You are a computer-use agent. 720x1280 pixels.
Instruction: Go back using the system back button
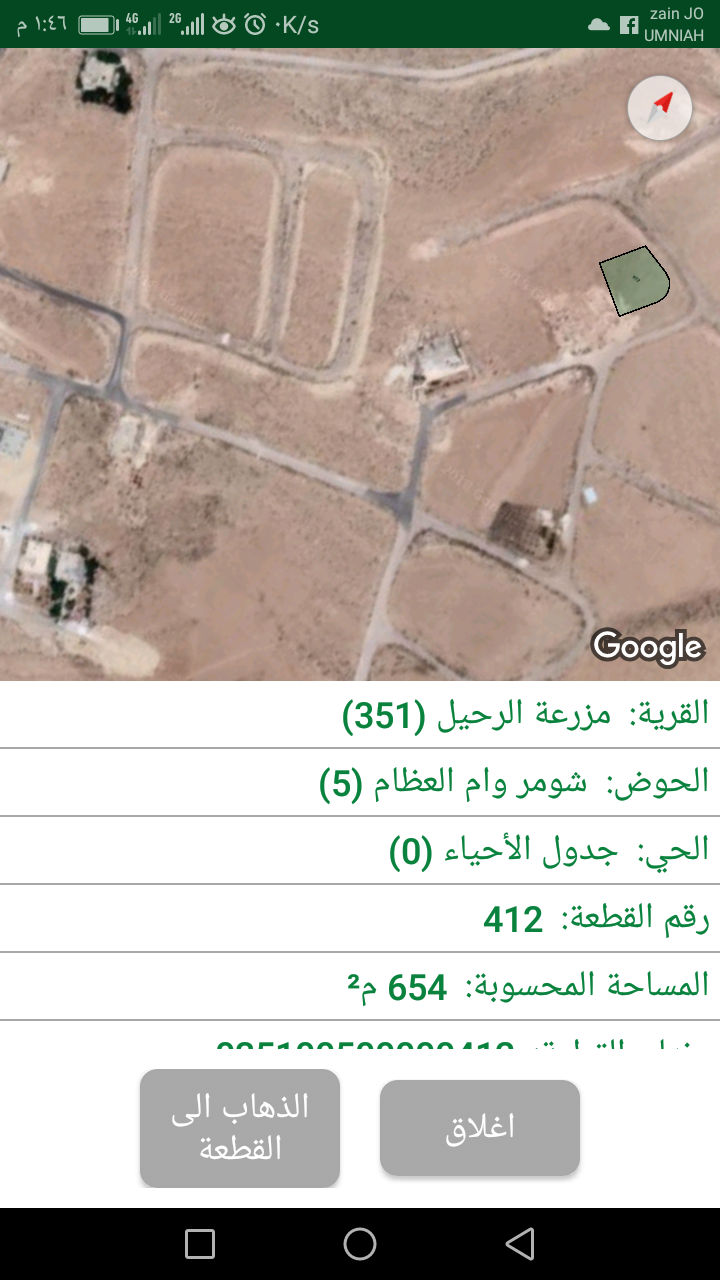[519, 1244]
